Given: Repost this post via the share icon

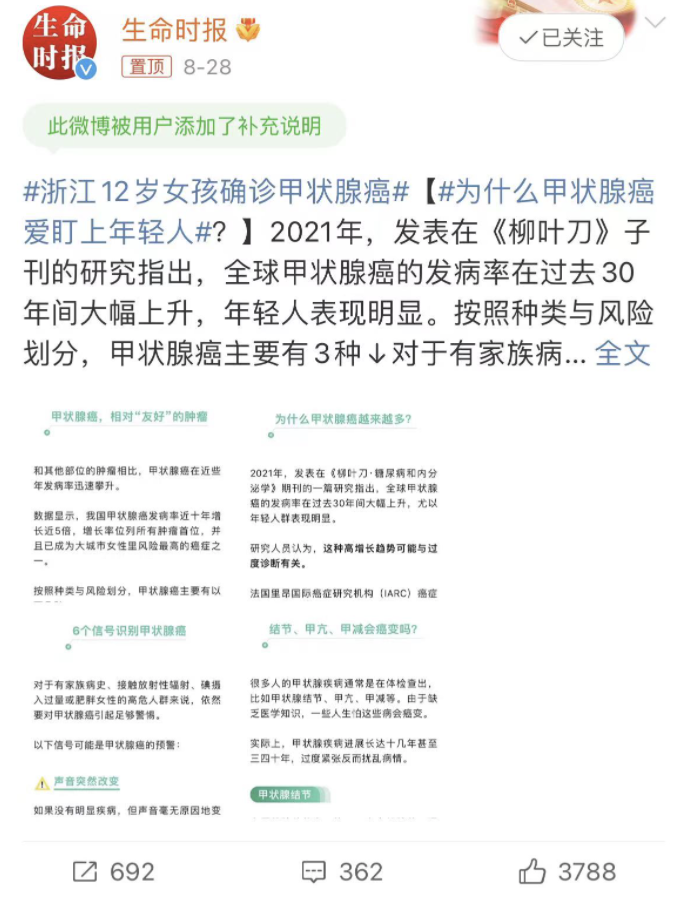Looking at the screenshot, I should pos(114,872).
